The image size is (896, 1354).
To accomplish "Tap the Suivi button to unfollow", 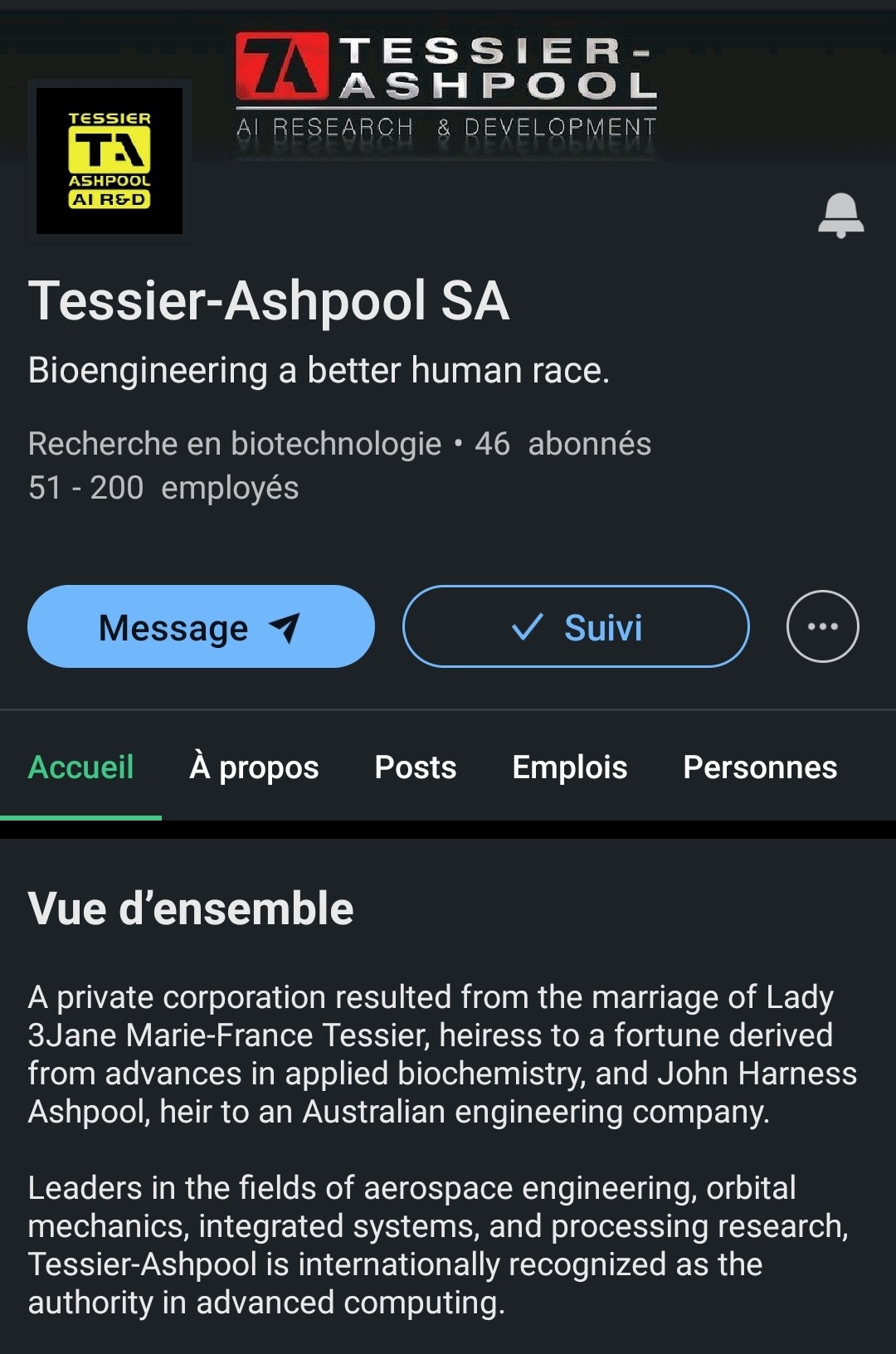I will (576, 627).
